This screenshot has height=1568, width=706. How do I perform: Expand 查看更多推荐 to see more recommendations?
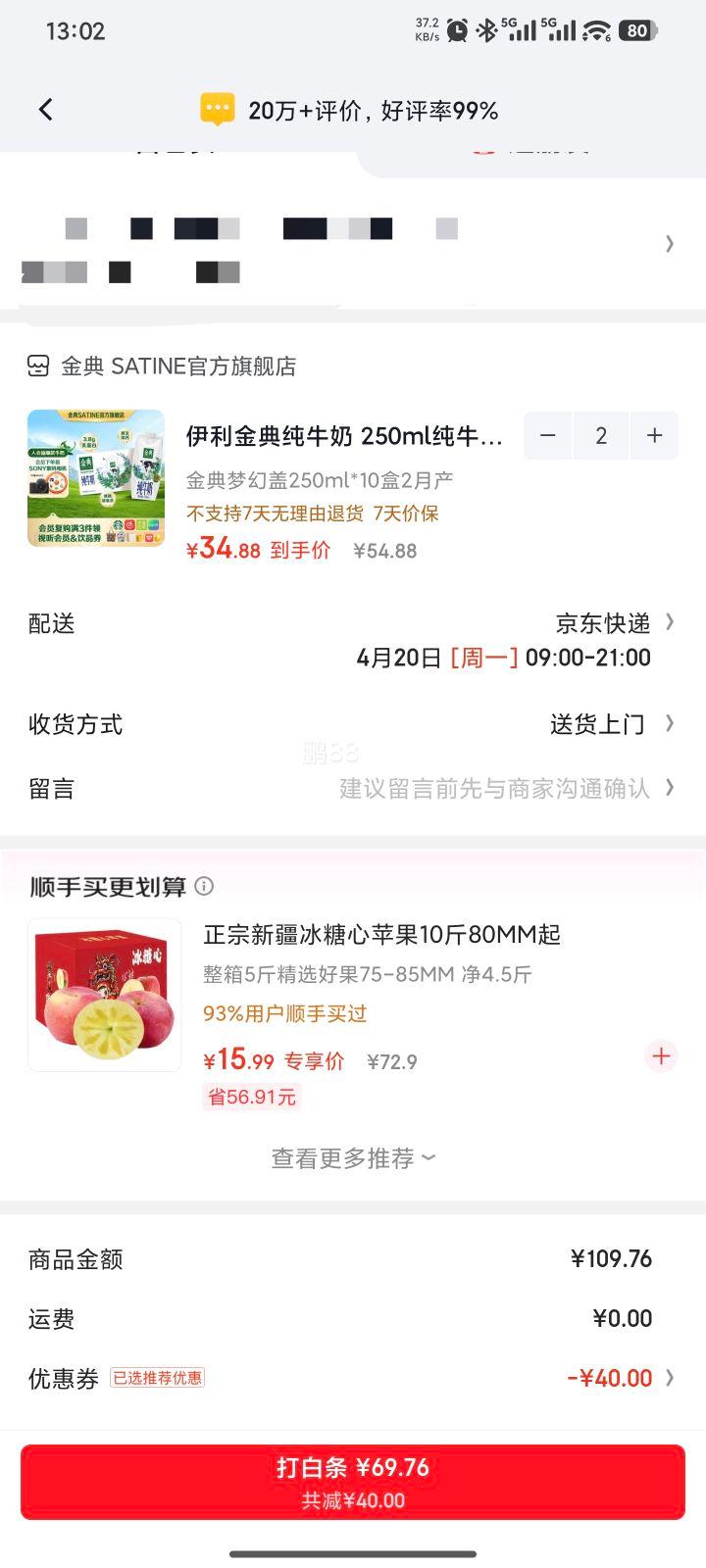[351, 1158]
